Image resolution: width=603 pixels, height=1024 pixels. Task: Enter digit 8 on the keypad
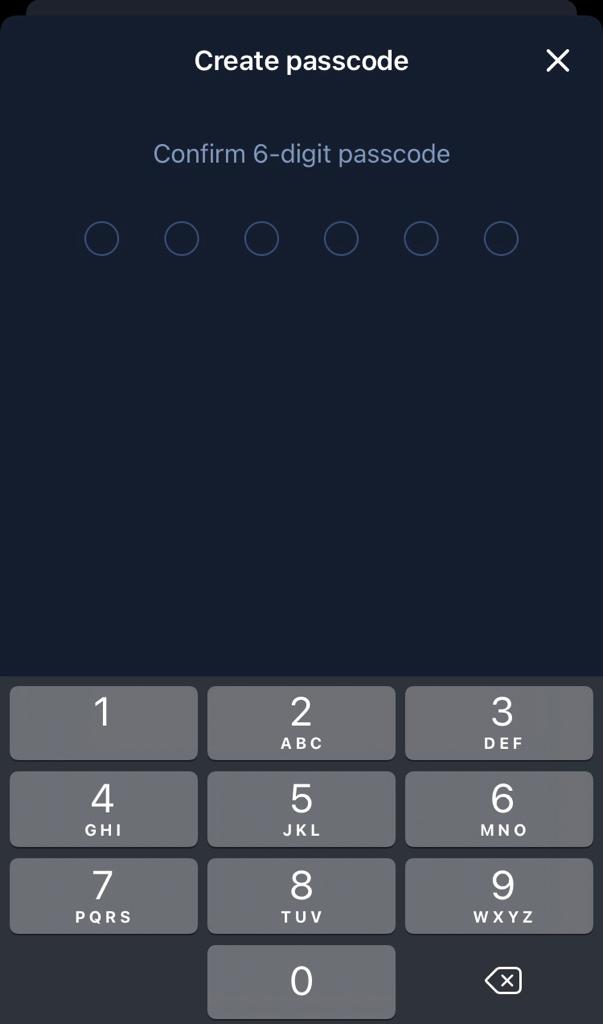(x=301, y=896)
